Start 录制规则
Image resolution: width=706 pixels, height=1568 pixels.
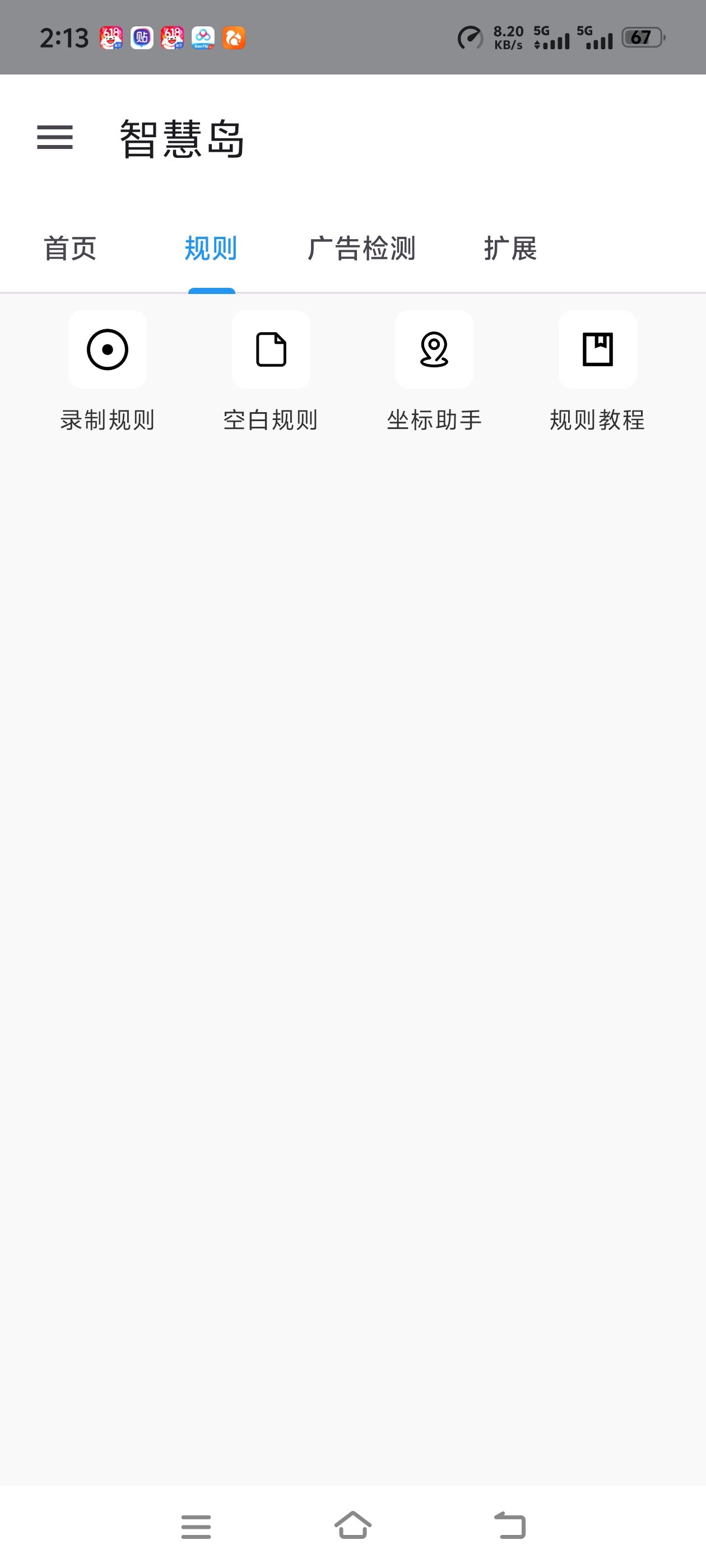107,371
